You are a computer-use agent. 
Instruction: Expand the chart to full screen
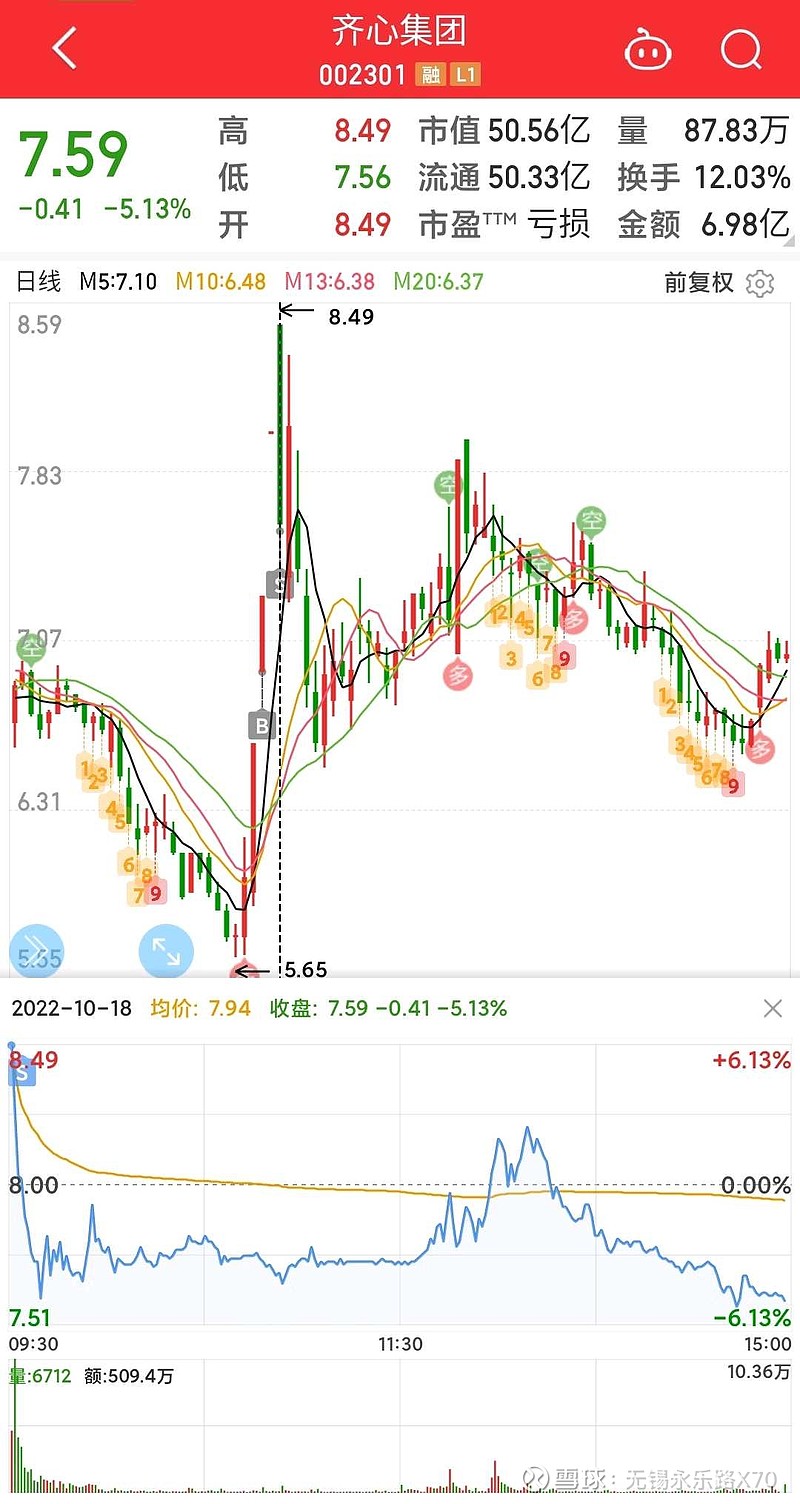165,951
